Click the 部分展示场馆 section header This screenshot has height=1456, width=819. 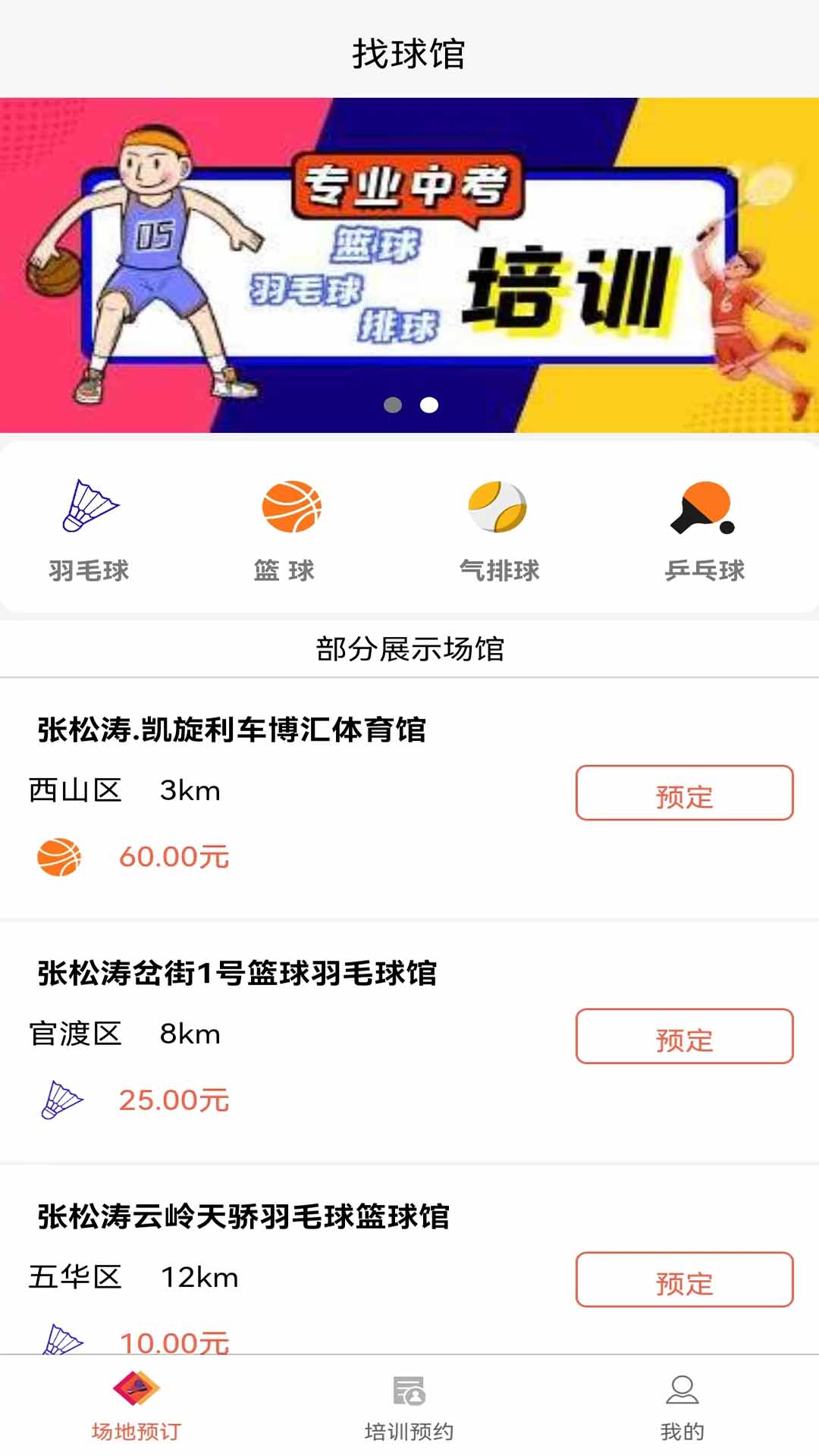[409, 648]
